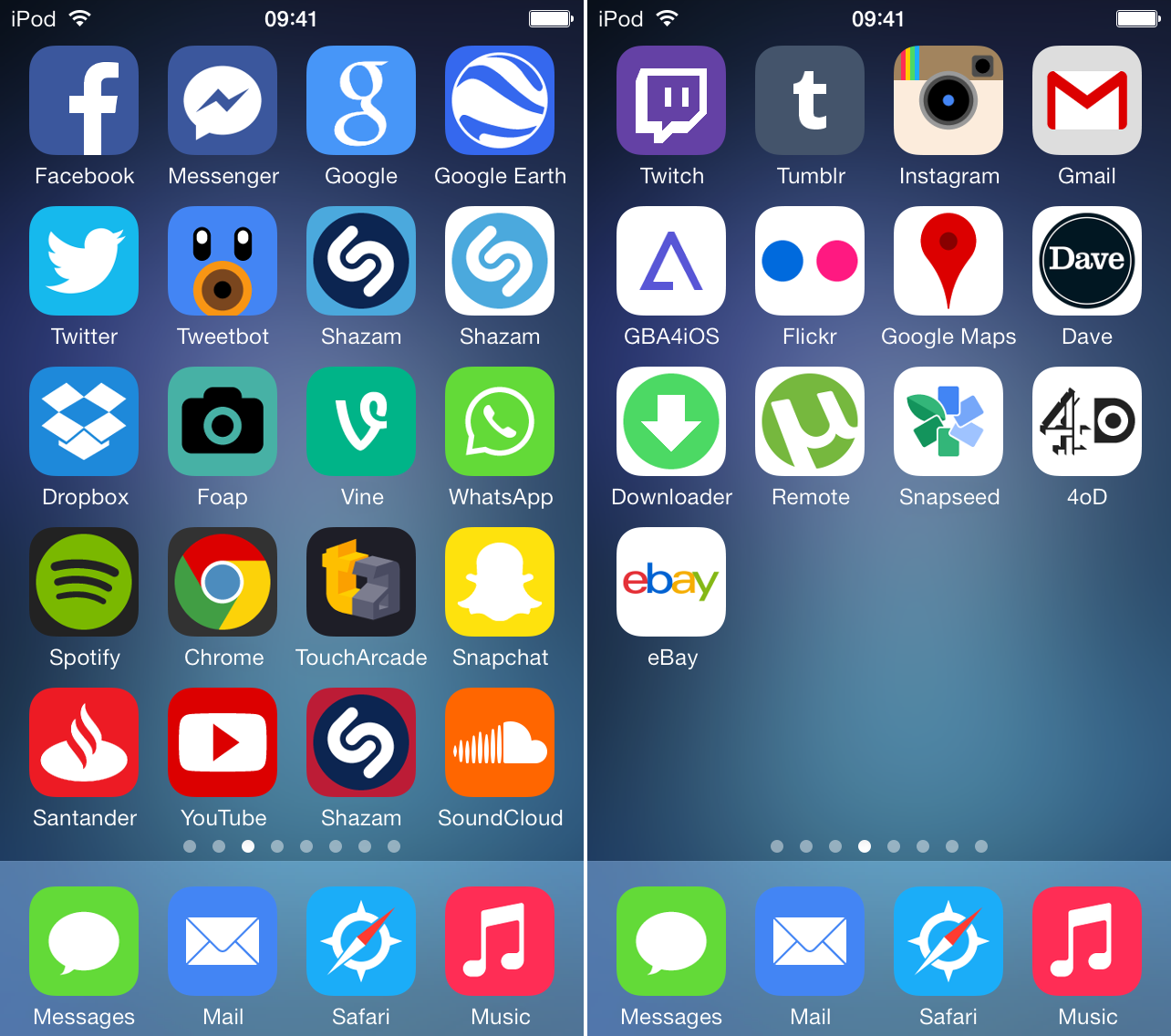The height and width of the screenshot is (1036, 1171).
Task: Open the Santander app
Action: 84,742
